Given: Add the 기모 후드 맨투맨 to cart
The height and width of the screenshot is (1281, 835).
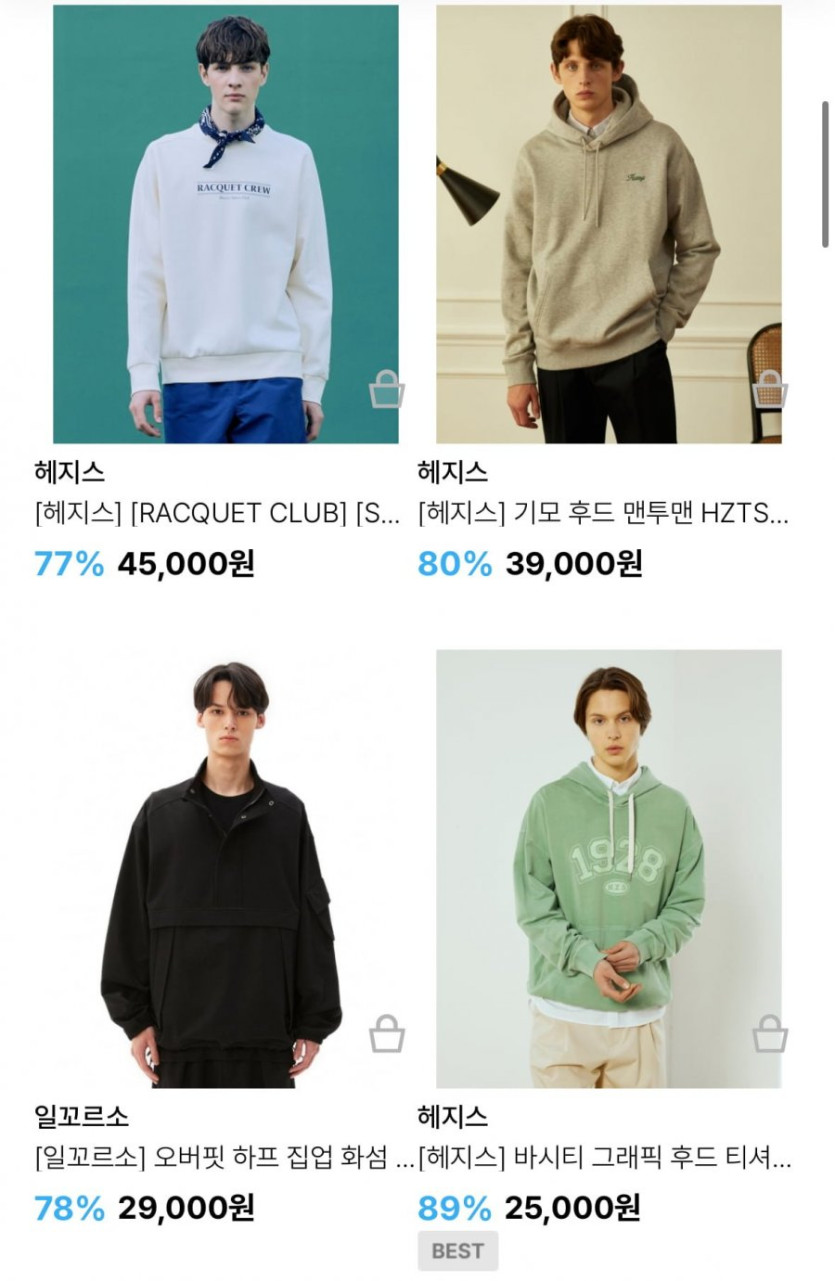Looking at the screenshot, I should coord(770,389).
